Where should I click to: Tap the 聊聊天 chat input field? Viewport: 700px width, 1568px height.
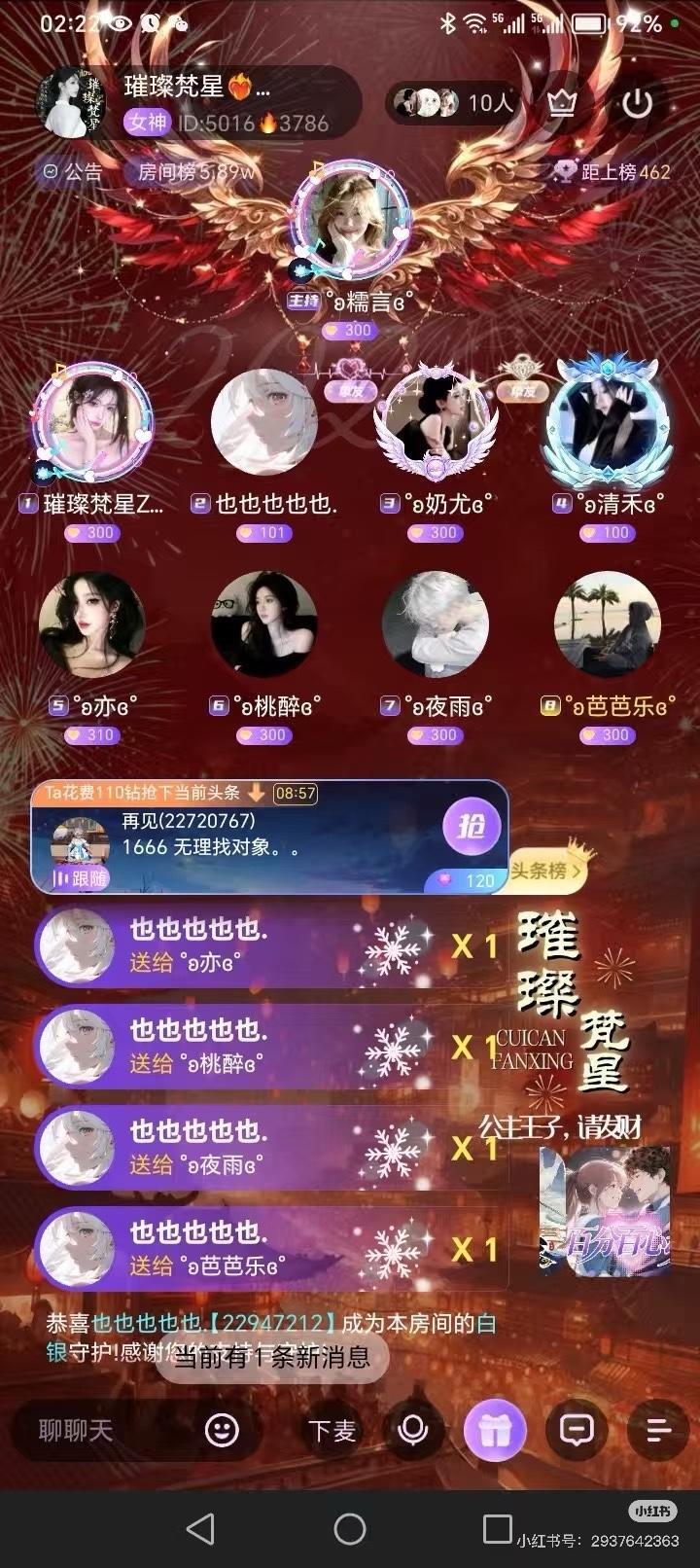(x=102, y=1430)
